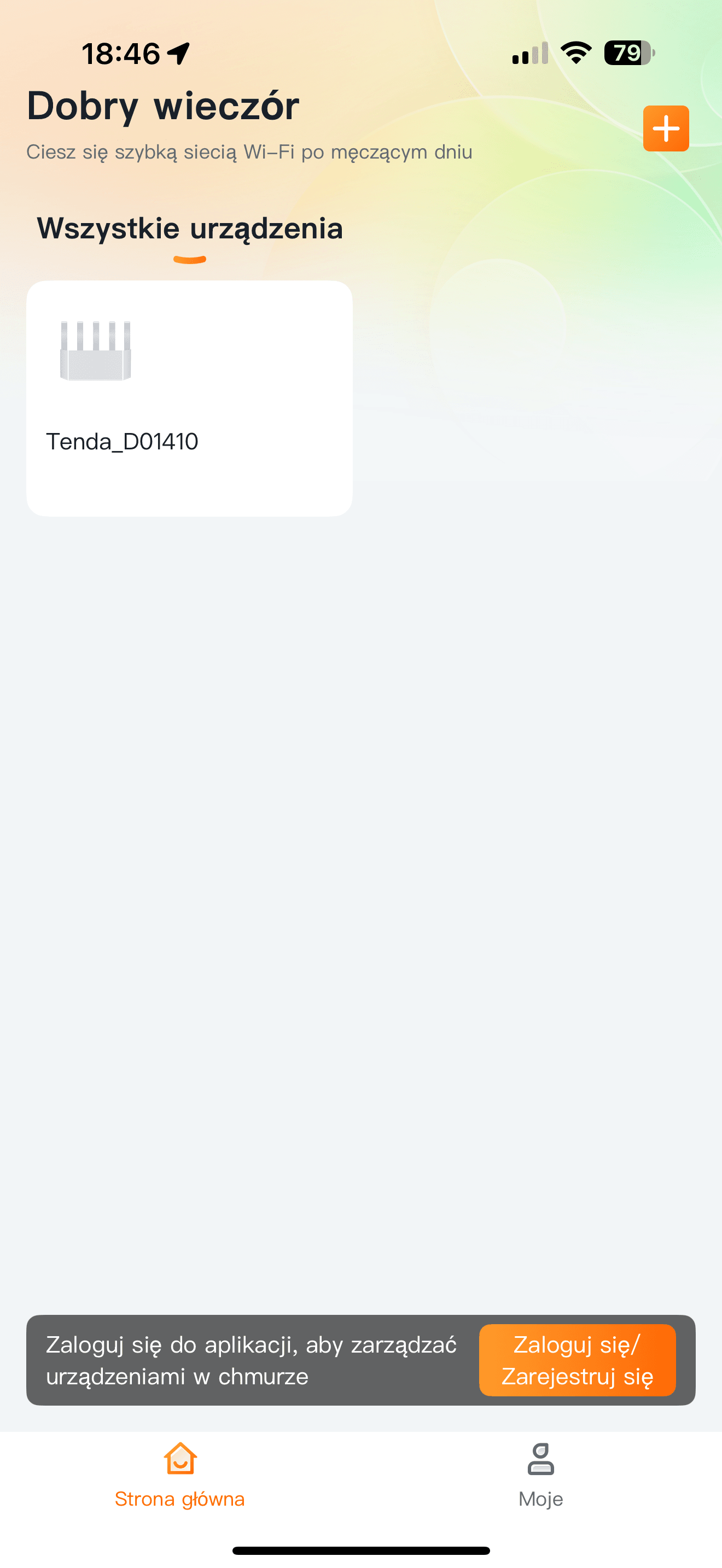Tap Zaloguj się/Zarejestruj się button
This screenshot has height=1568, width=722.
pyautogui.click(x=577, y=1360)
